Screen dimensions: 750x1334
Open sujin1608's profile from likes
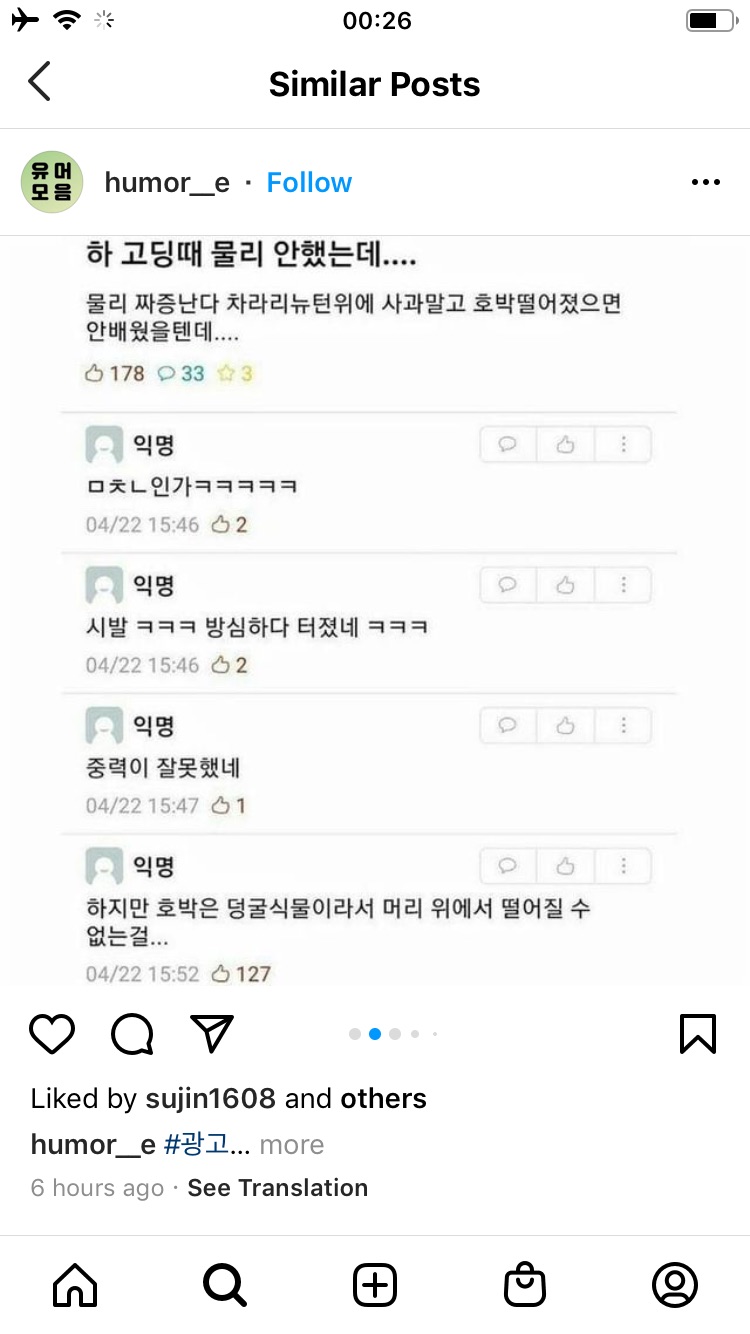(x=210, y=1098)
